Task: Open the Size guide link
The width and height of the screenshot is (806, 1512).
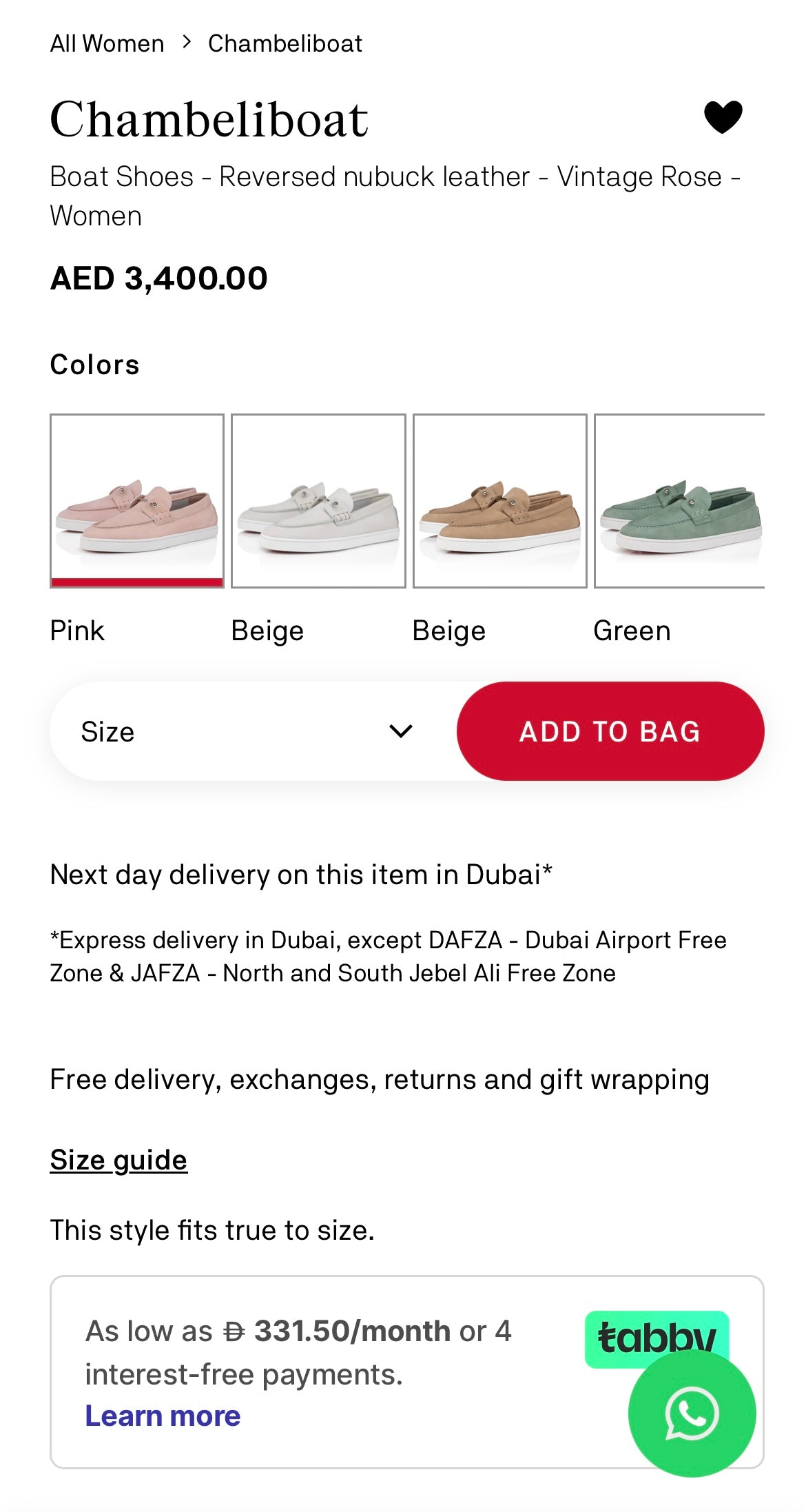Action: 118,1158
